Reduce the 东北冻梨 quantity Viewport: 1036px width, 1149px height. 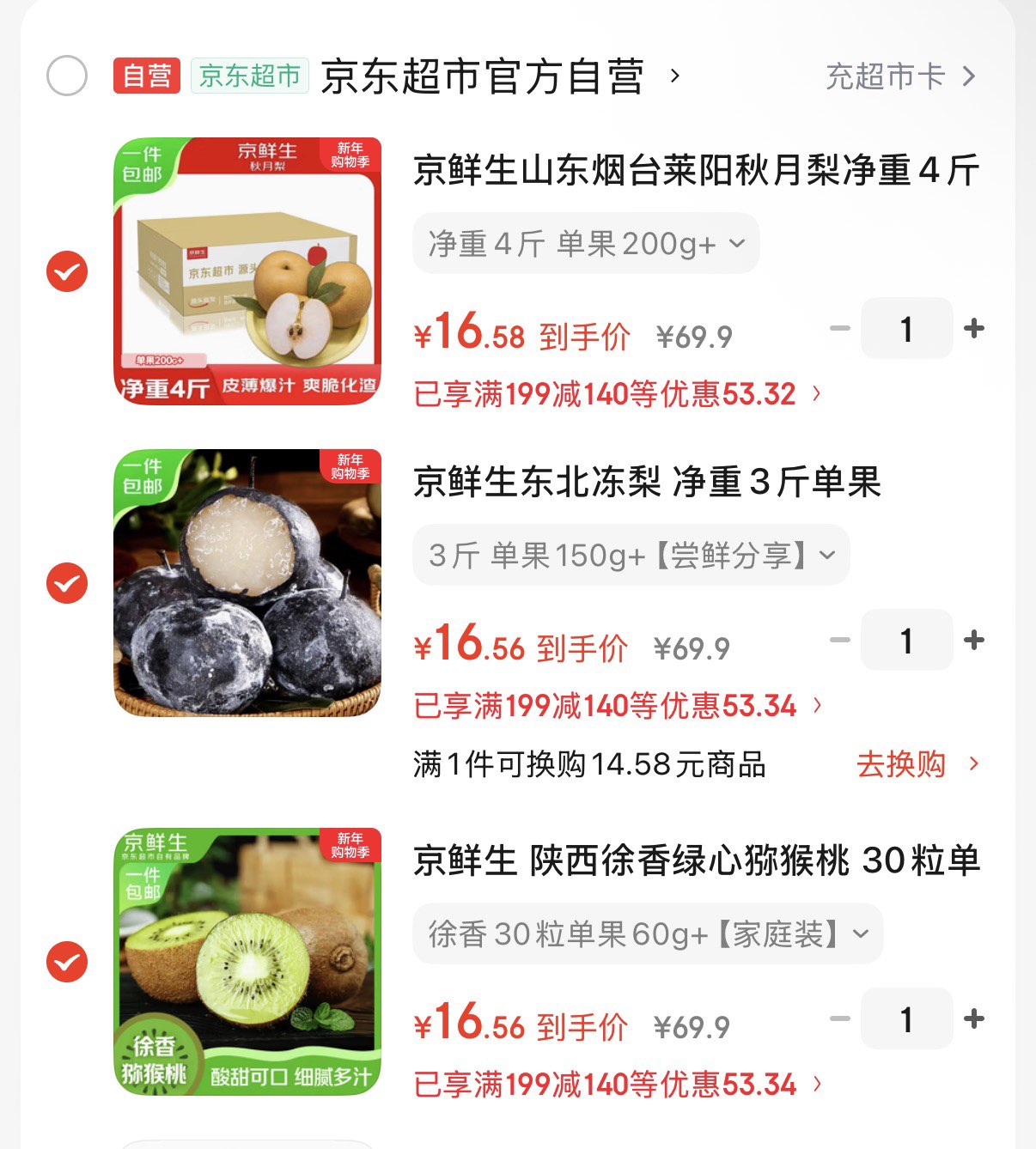(840, 640)
